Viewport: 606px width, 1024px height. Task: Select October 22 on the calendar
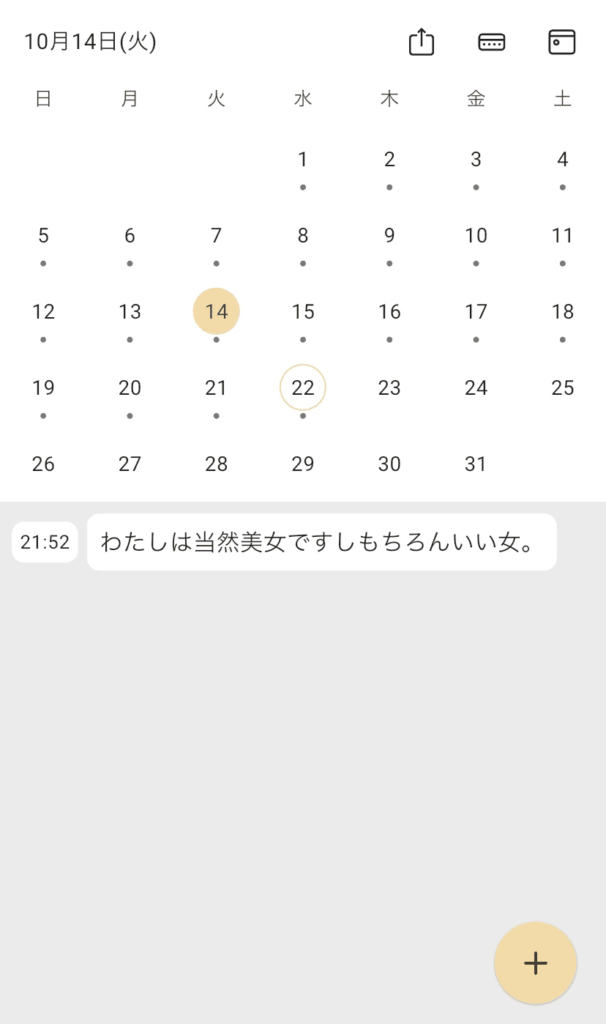tap(303, 388)
